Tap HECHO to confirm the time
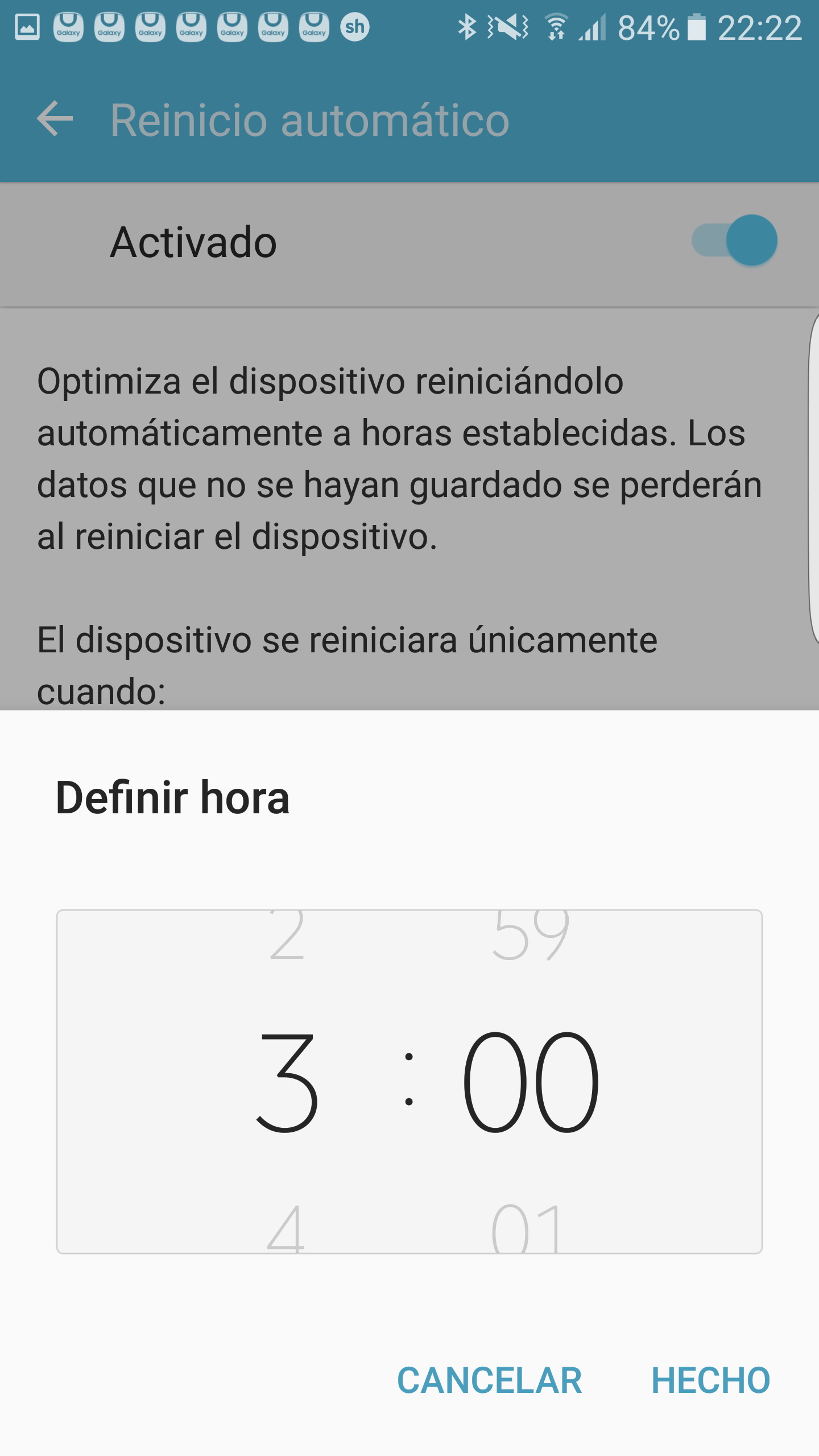Image resolution: width=819 pixels, height=1456 pixels. click(710, 1380)
